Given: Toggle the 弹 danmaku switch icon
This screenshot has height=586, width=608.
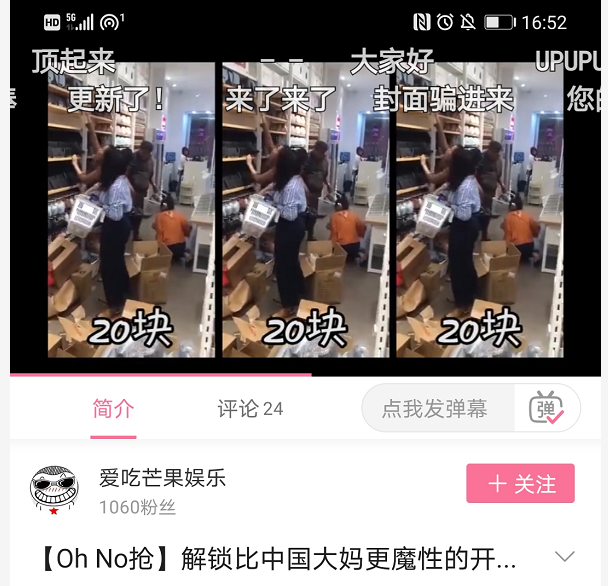Looking at the screenshot, I should [x=547, y=409].
